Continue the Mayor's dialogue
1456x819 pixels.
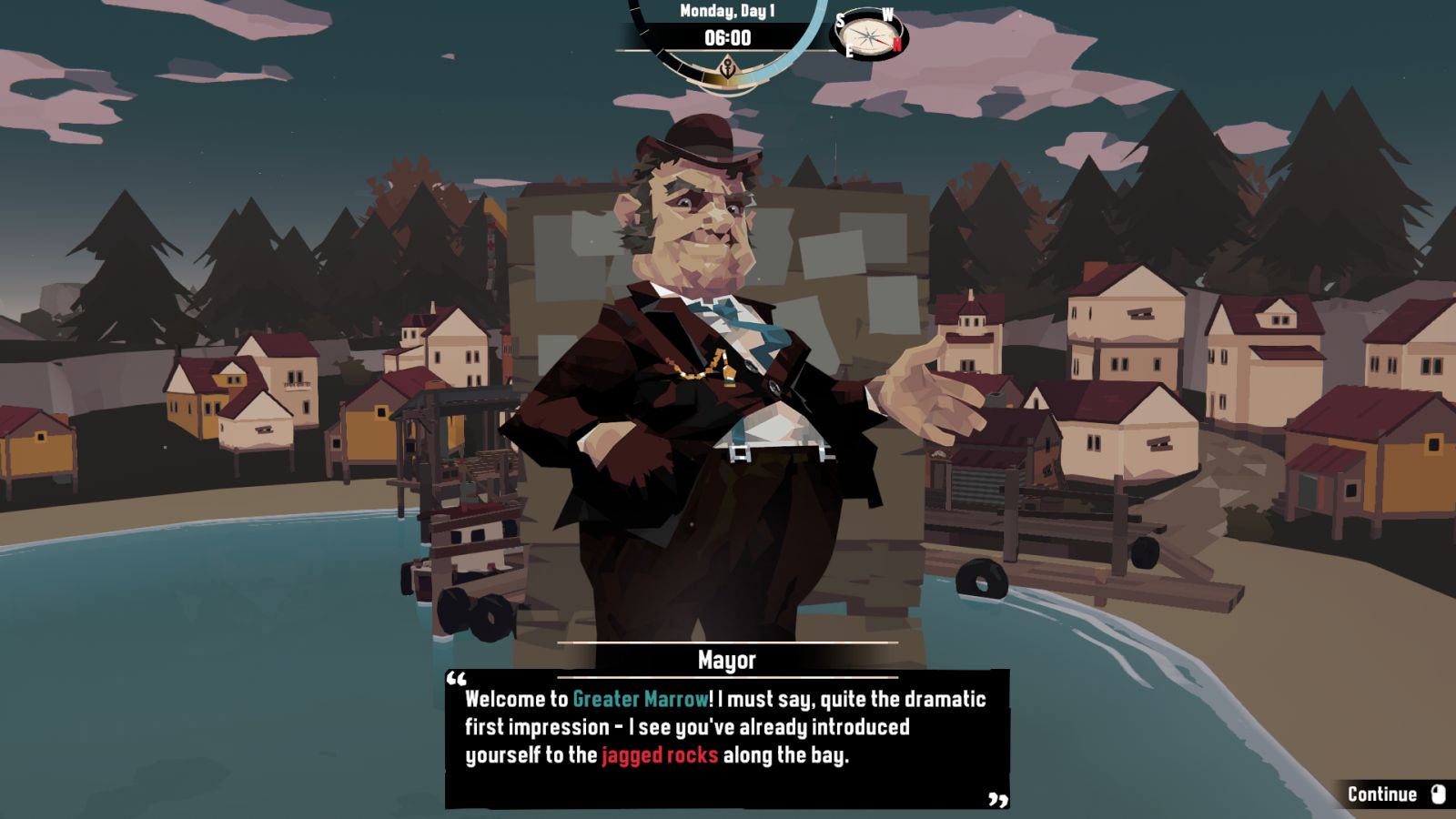[1395, 794]
